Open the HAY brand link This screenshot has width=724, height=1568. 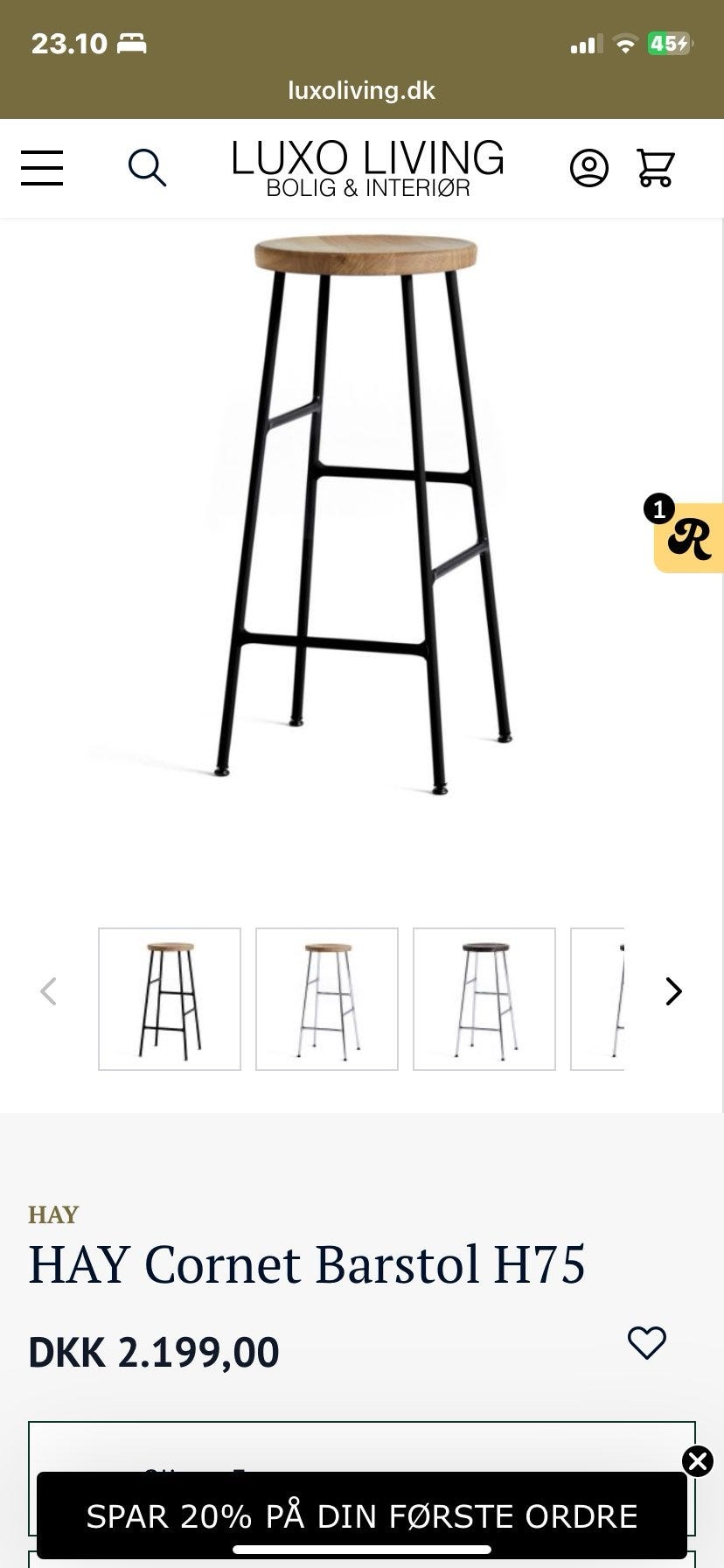tap(53, 1214)
